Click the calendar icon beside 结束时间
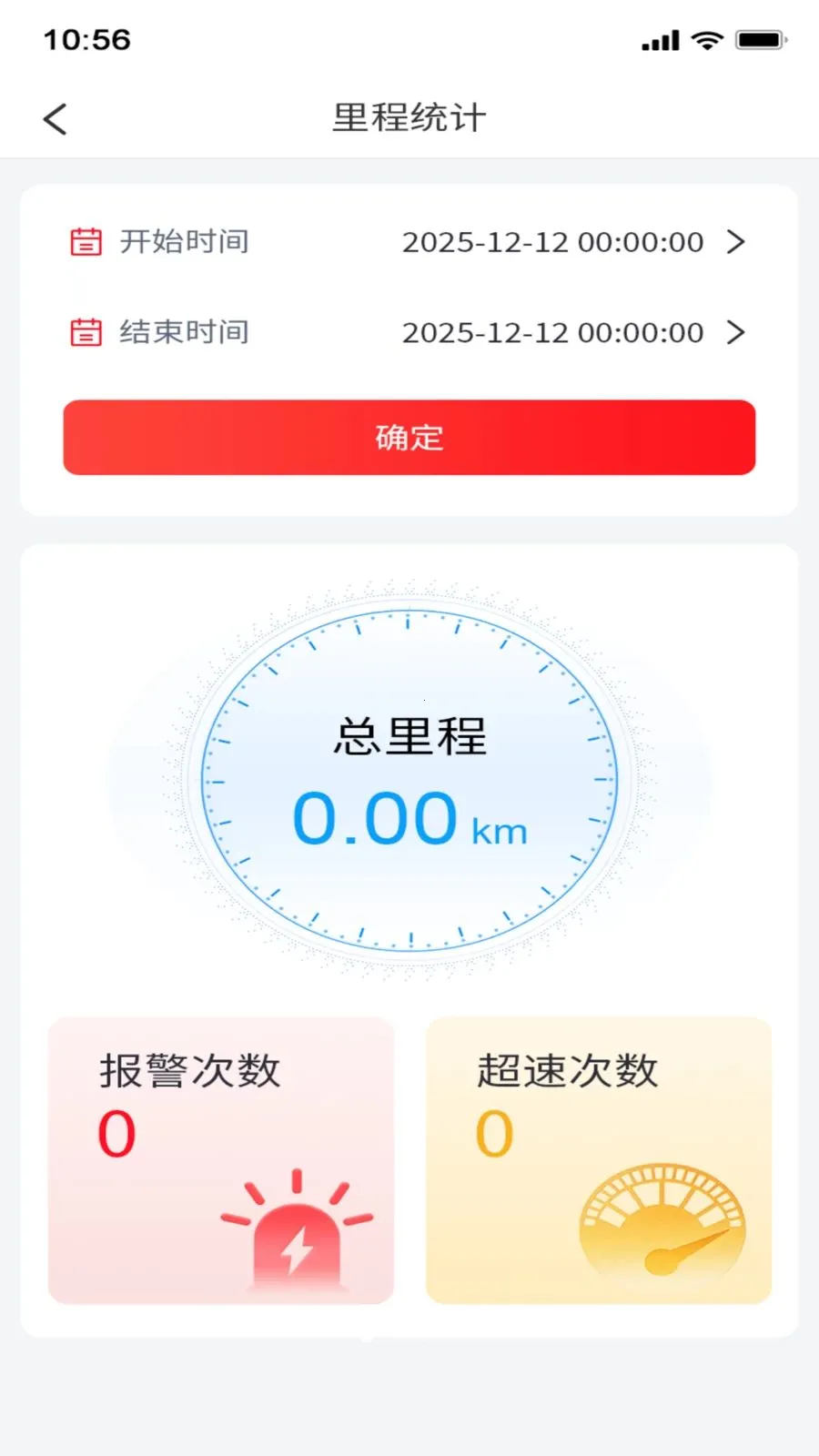 pyautogui.click(x=86, y=332)
